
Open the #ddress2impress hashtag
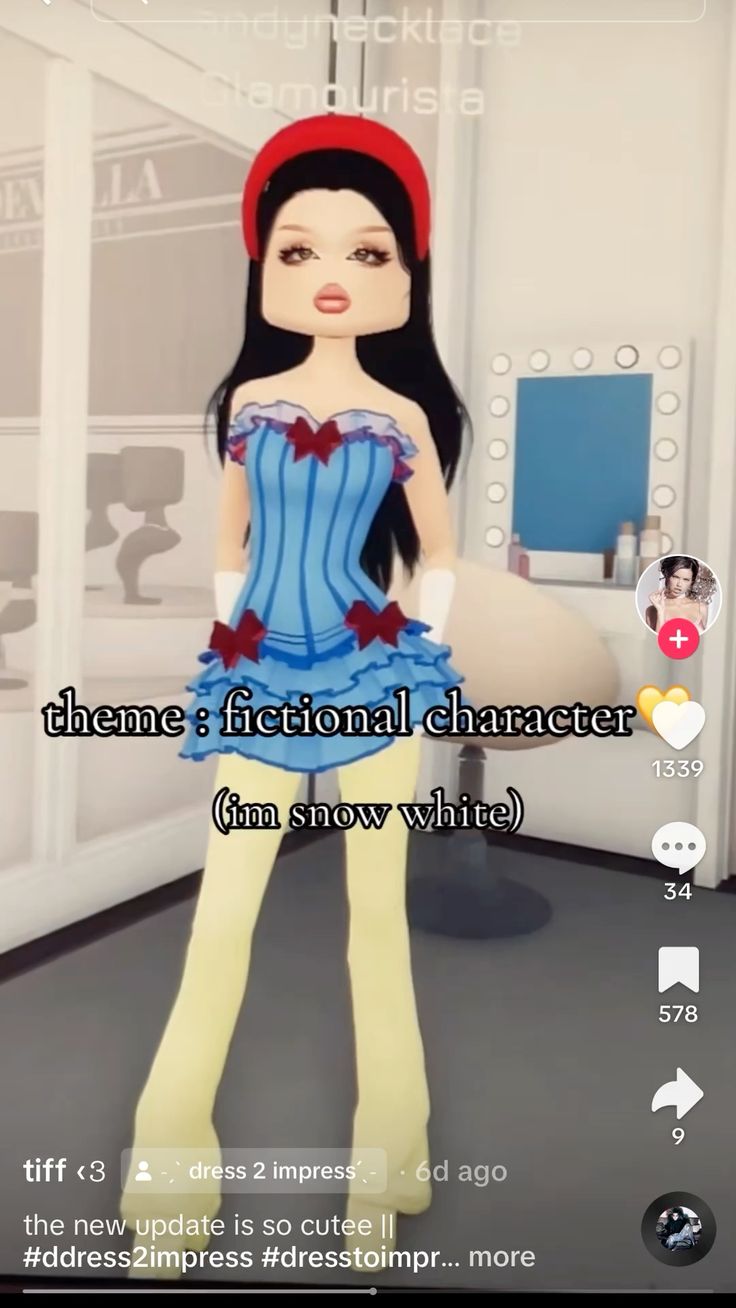point(138,1256)
